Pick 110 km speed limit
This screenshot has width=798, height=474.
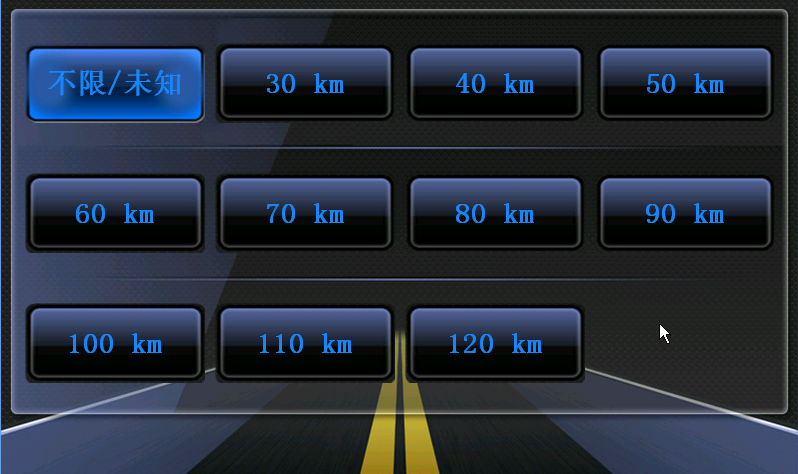coord(305,343)
